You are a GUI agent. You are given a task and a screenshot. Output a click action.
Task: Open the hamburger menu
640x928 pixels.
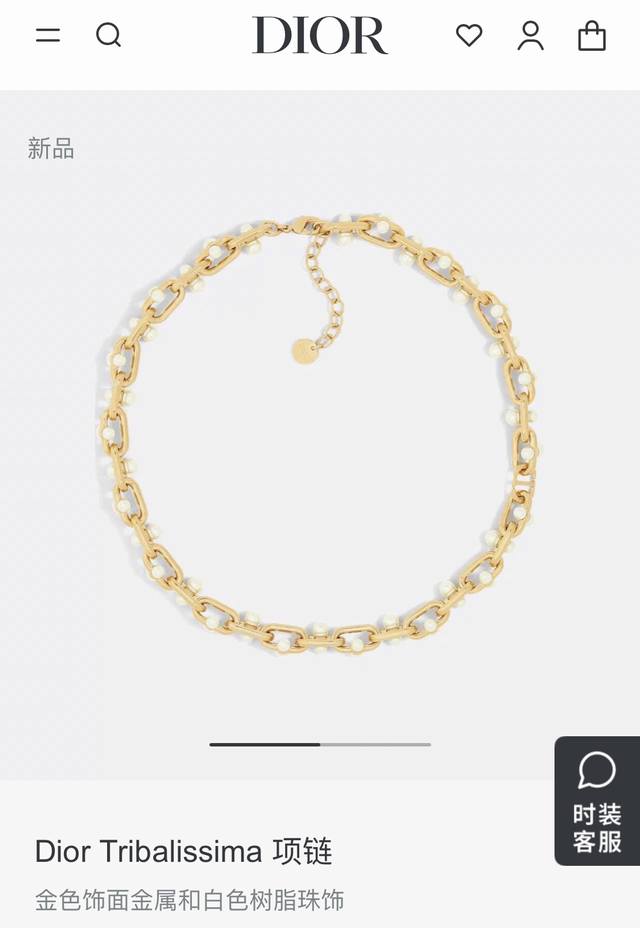tap(48, 36)
